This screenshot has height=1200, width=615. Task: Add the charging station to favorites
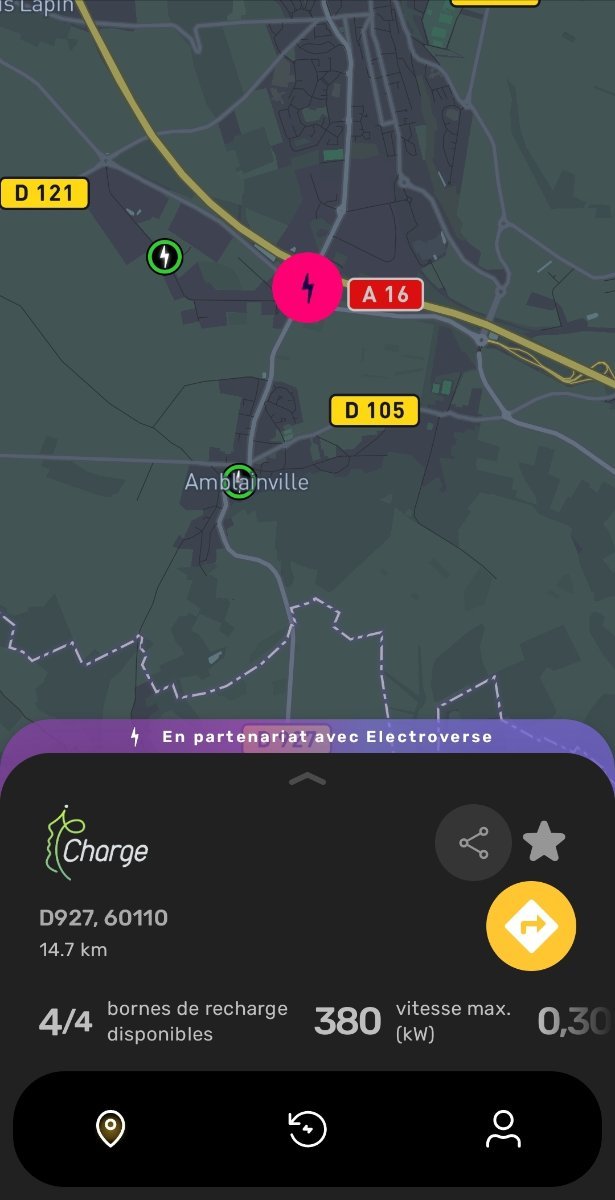coord(544,842)
